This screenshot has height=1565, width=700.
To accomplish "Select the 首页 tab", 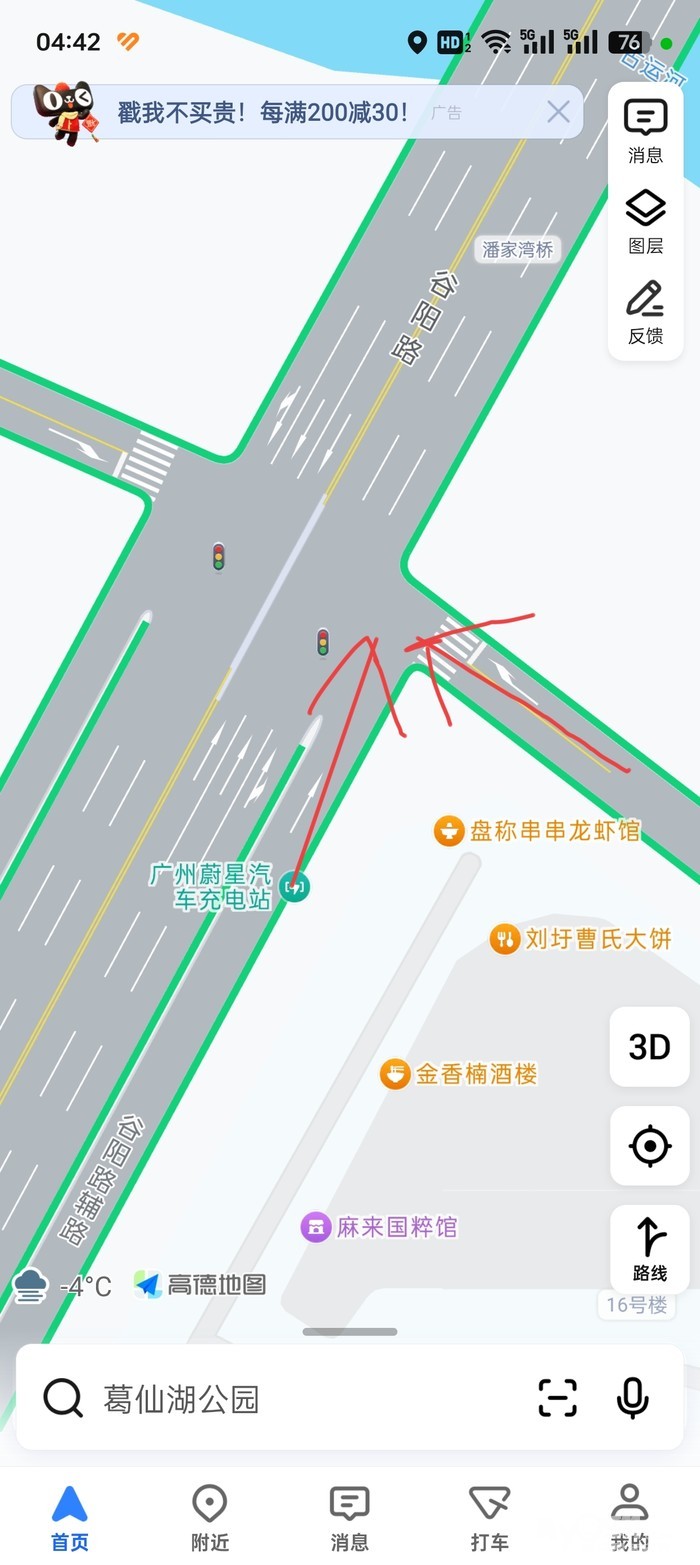I will (70, 1516).
